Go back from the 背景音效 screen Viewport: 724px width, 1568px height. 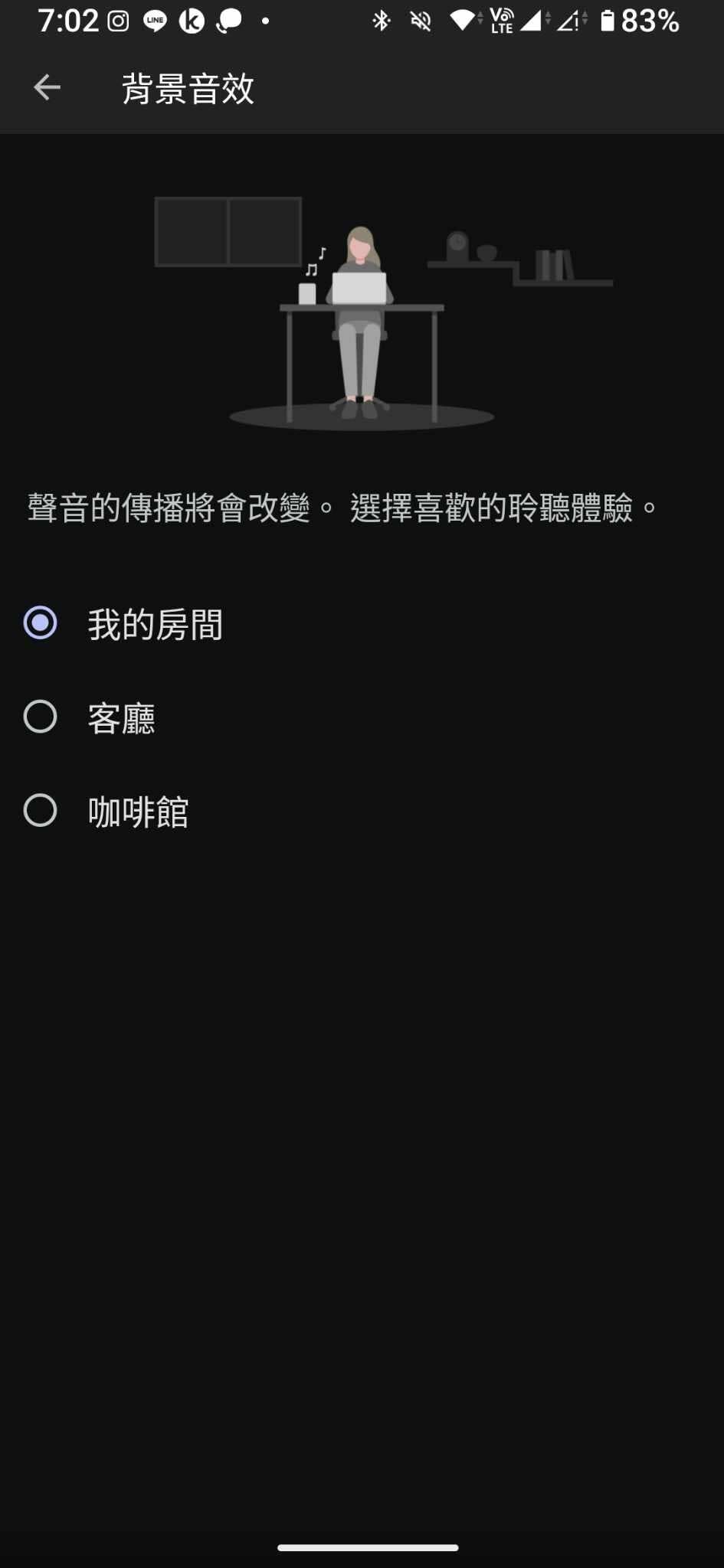click(47, 87)
